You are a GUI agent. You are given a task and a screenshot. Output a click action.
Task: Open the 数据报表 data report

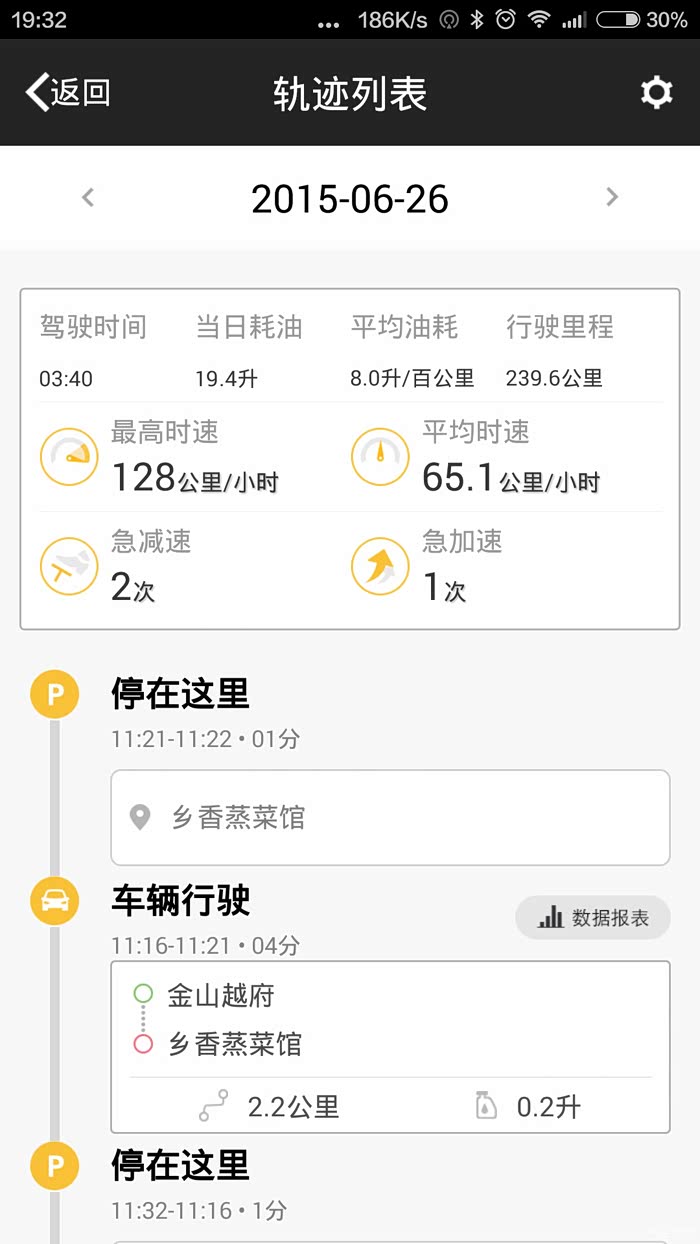(593, 918)
